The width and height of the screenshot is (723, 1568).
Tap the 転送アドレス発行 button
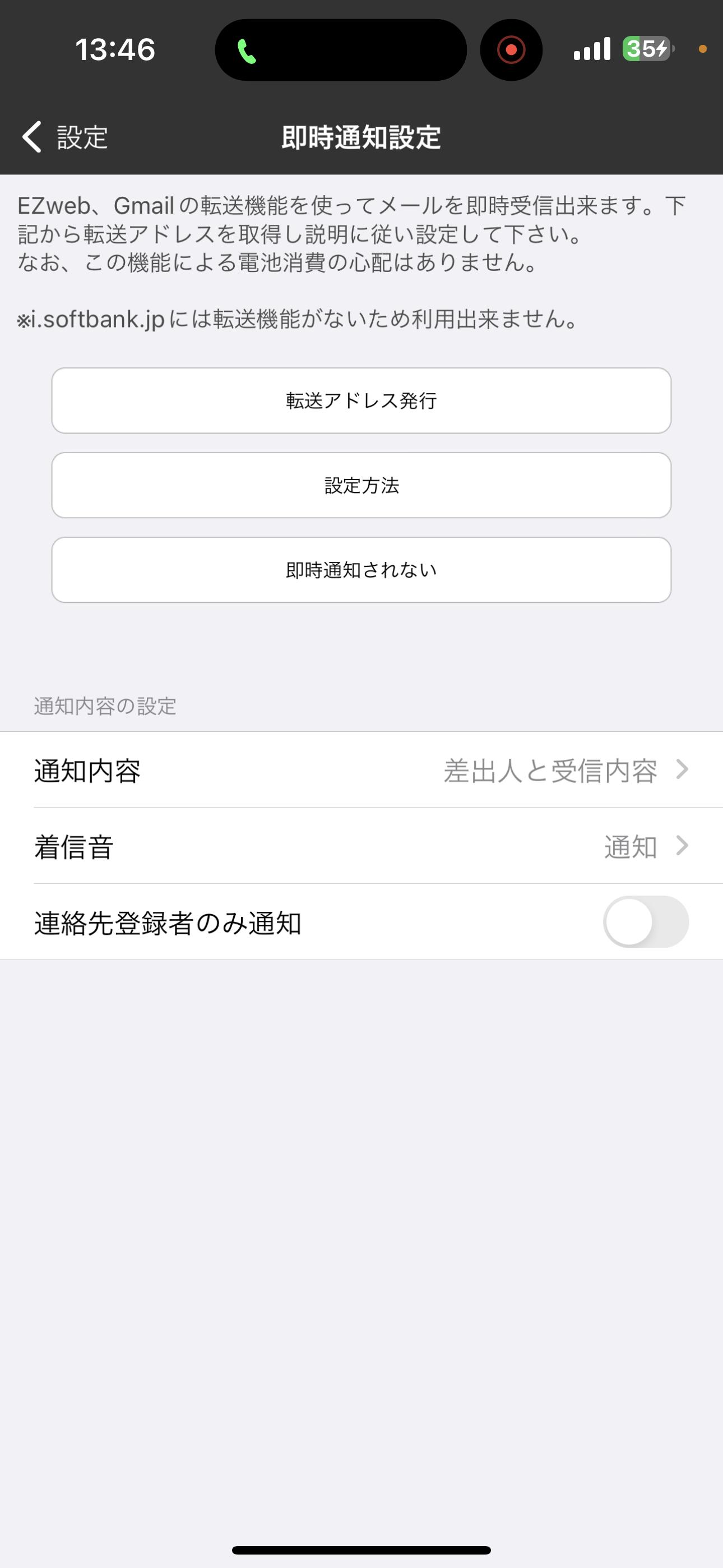361,400
